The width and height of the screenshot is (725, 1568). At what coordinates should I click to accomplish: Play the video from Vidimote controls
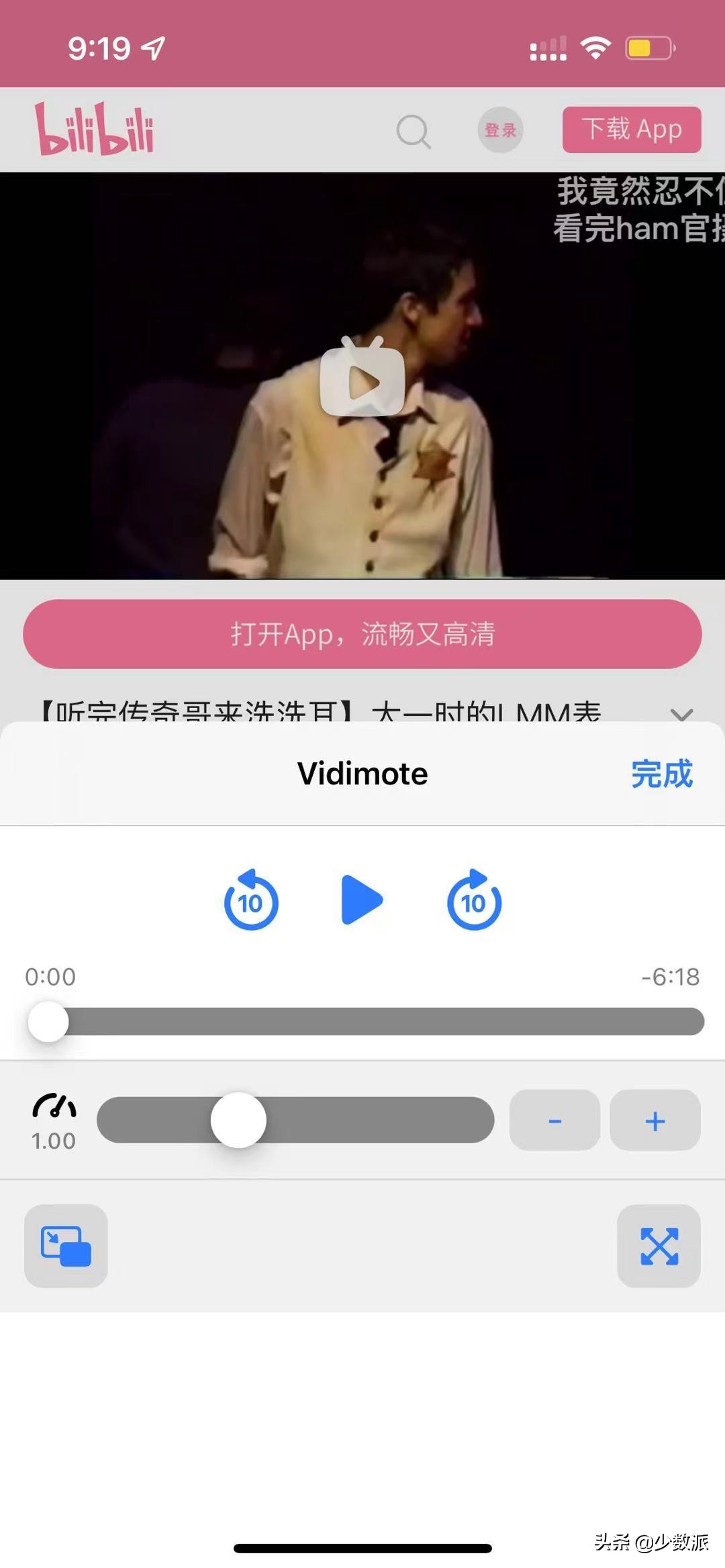[x=362, y=900]
